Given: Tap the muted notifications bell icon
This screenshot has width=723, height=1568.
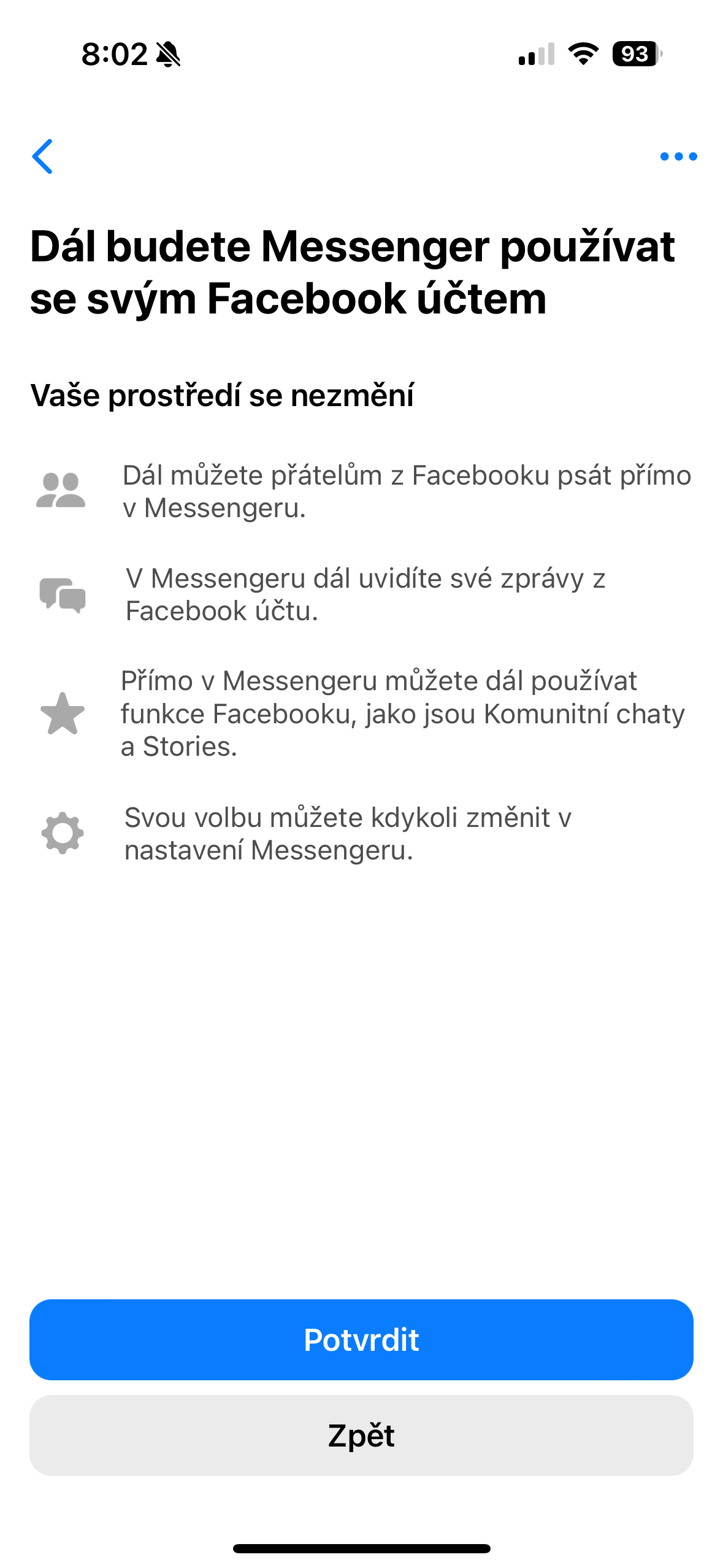Looking at the screenshot, I should tap(167, 54).
